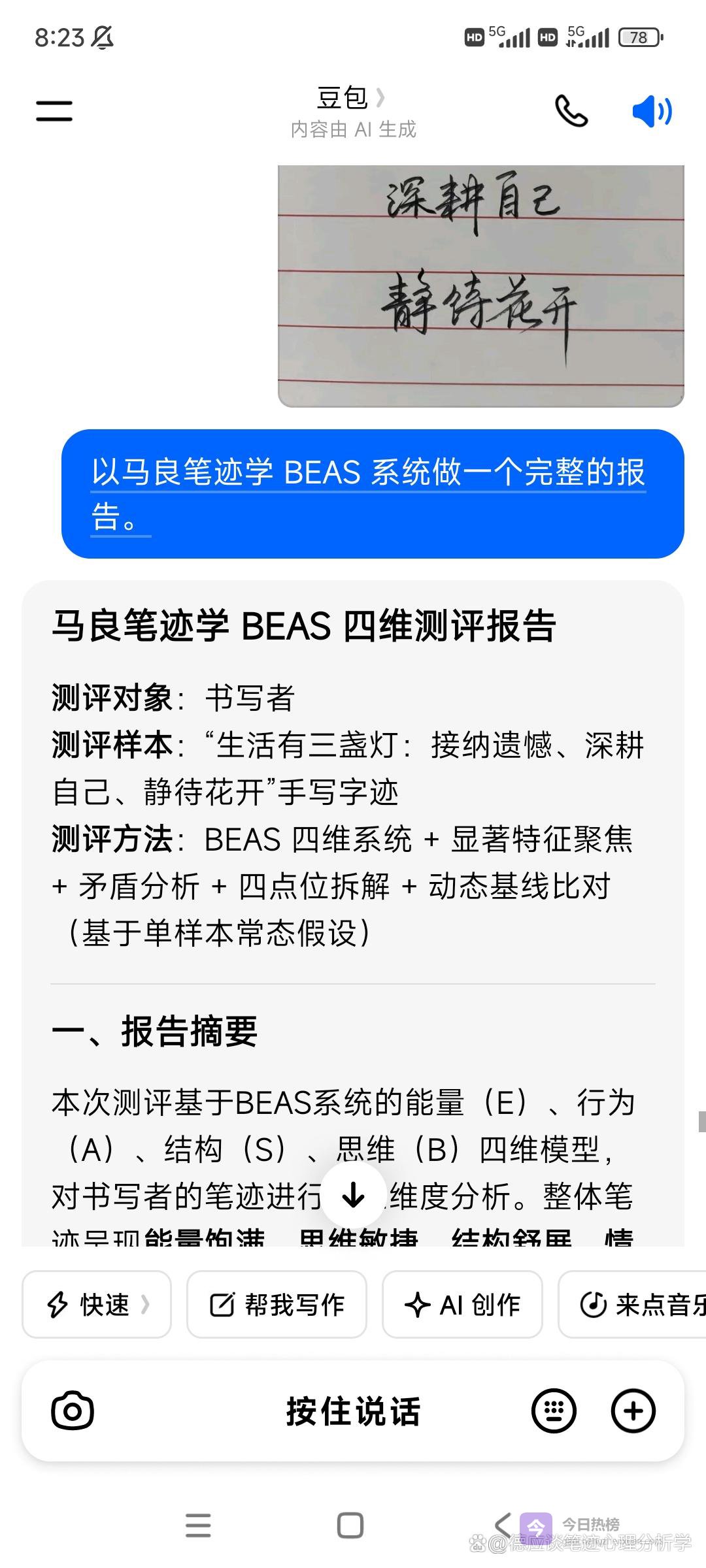
Task: Mute the read-aloud speaker
Action: (x=651, y=111)
